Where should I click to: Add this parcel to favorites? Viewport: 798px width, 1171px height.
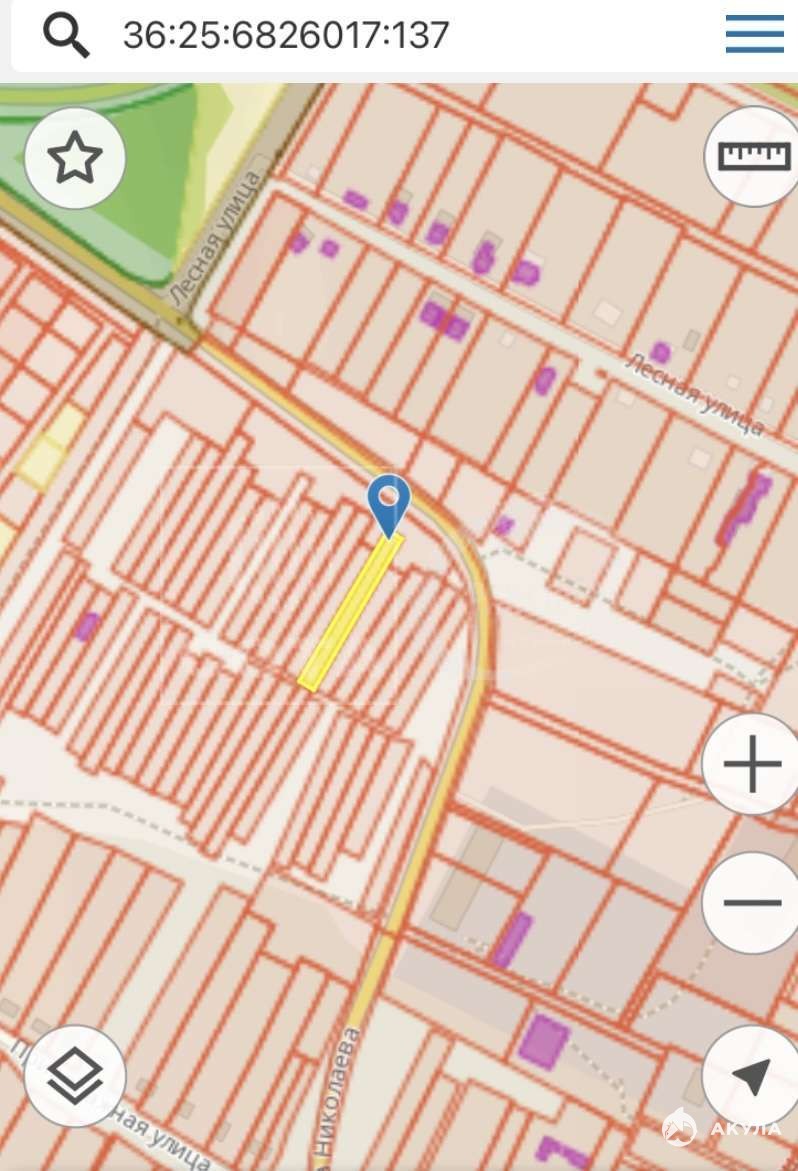point(75,159)
